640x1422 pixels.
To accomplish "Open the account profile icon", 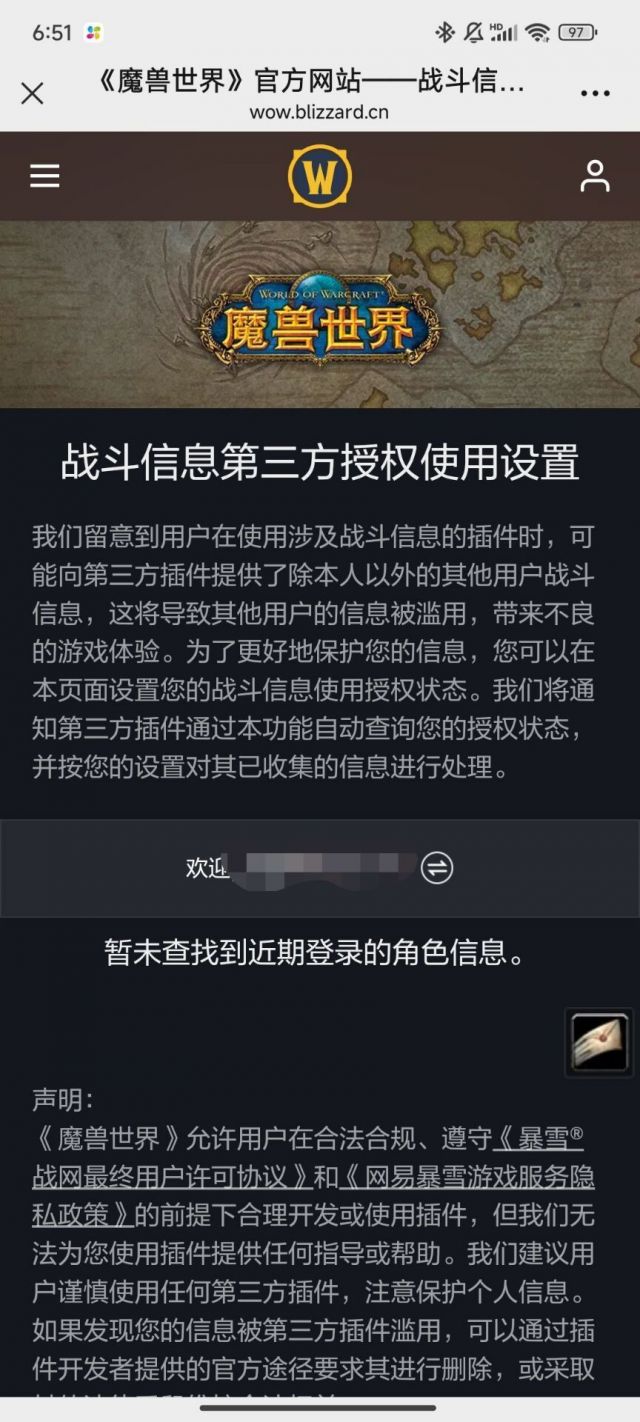I will click(595, 176).
